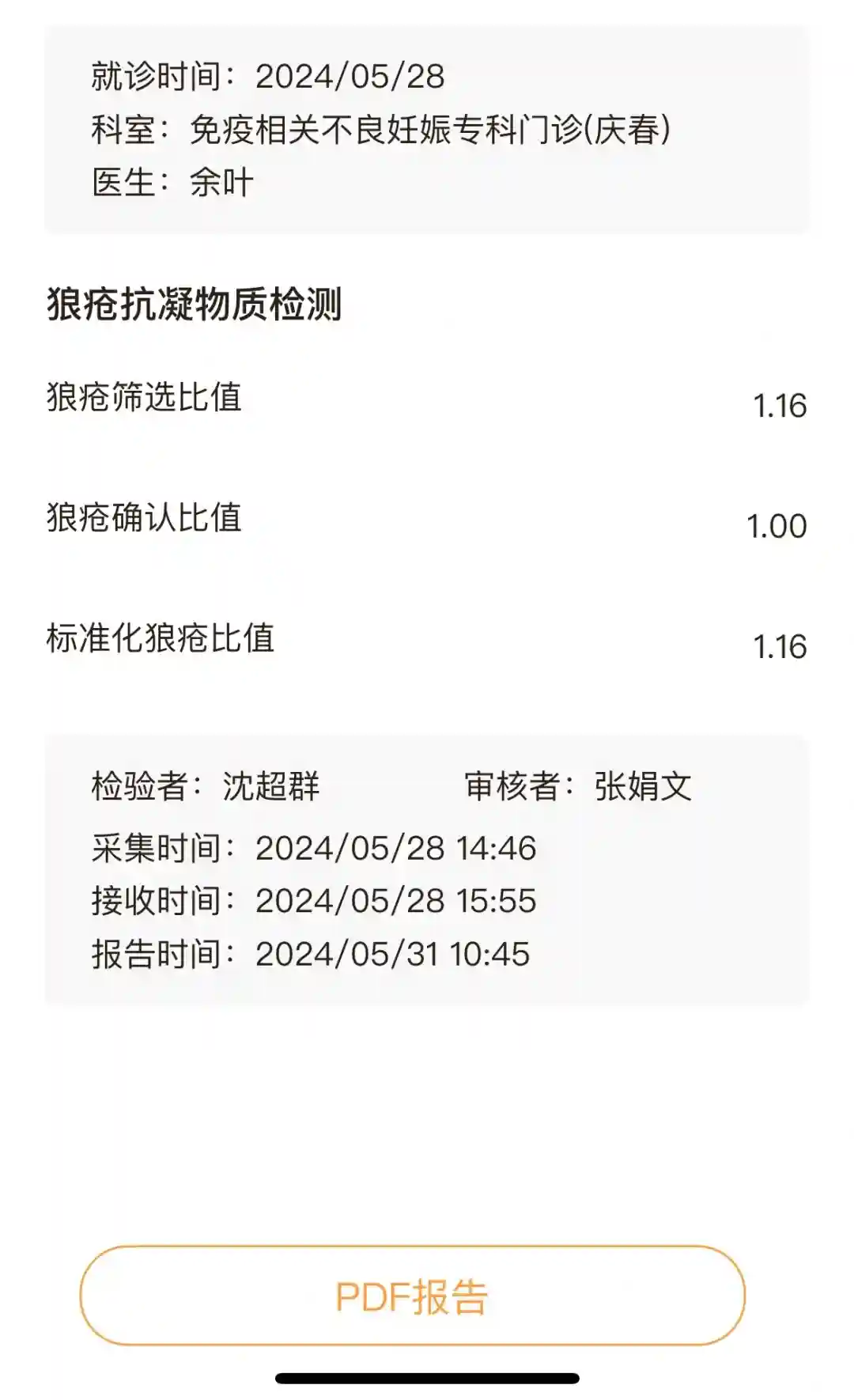
Task: Open the PDF报告 report
Action: [412, 1296]
